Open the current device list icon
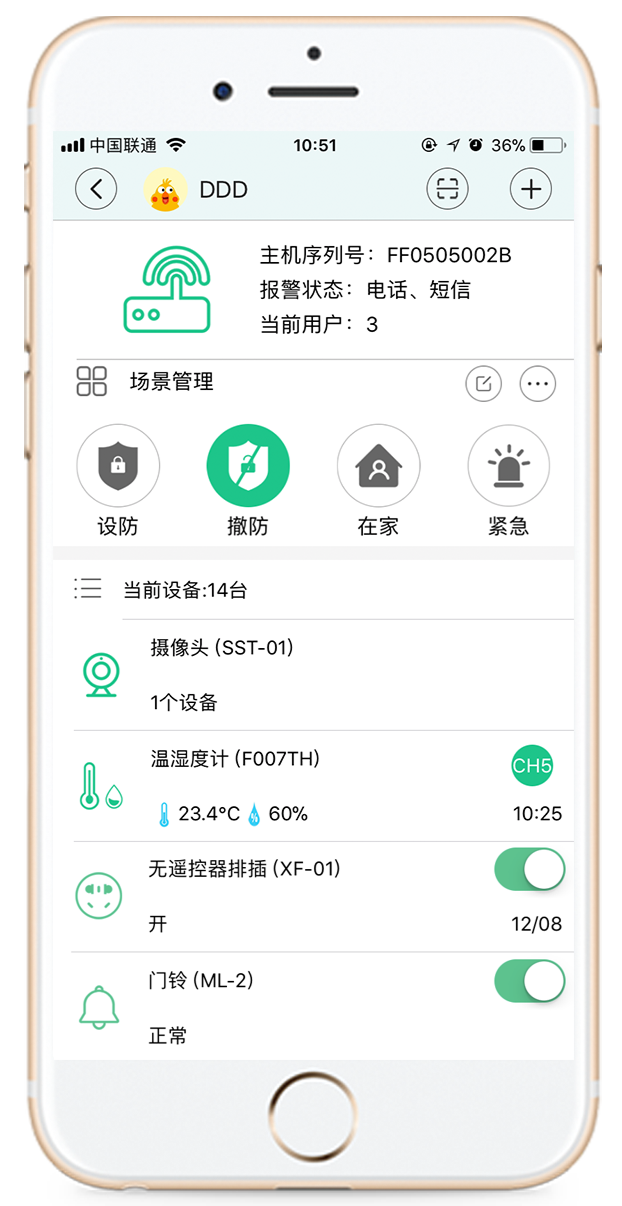622x1206 pixels. tap(88, 589)
